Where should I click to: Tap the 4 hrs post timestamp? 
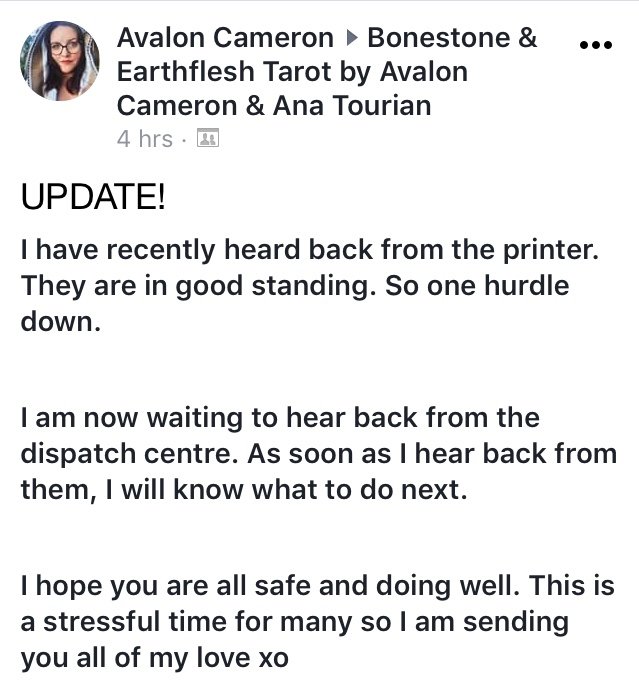point(145,139)
